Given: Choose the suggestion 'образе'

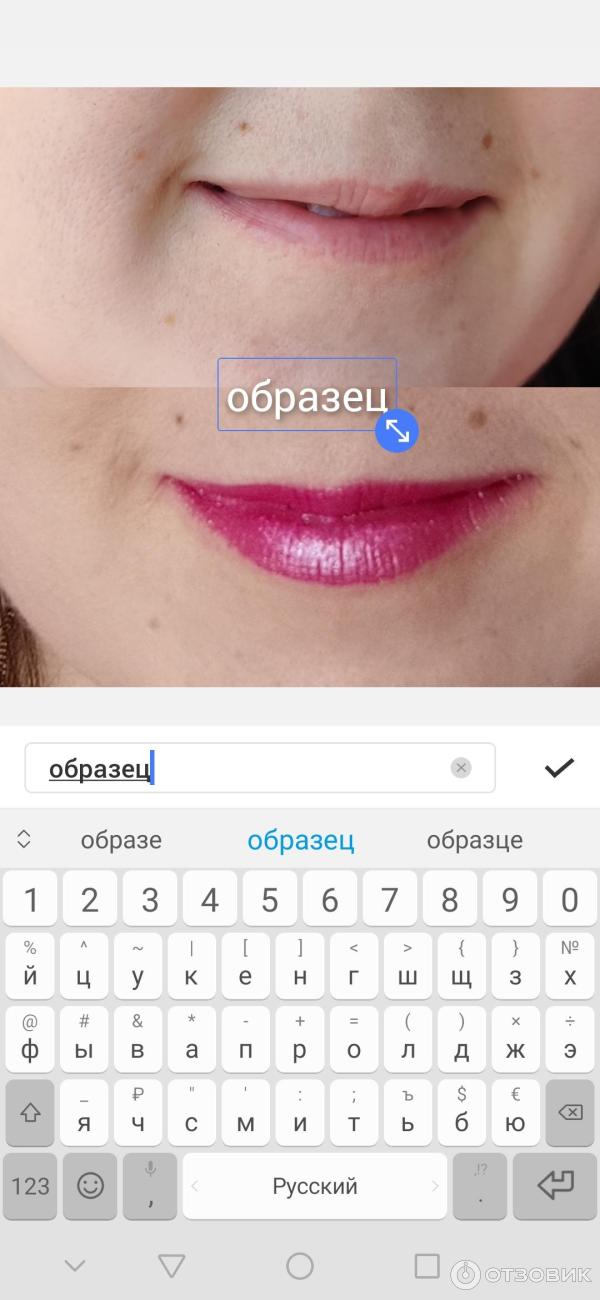Looking at the screenshot, I should coord(121,841).
